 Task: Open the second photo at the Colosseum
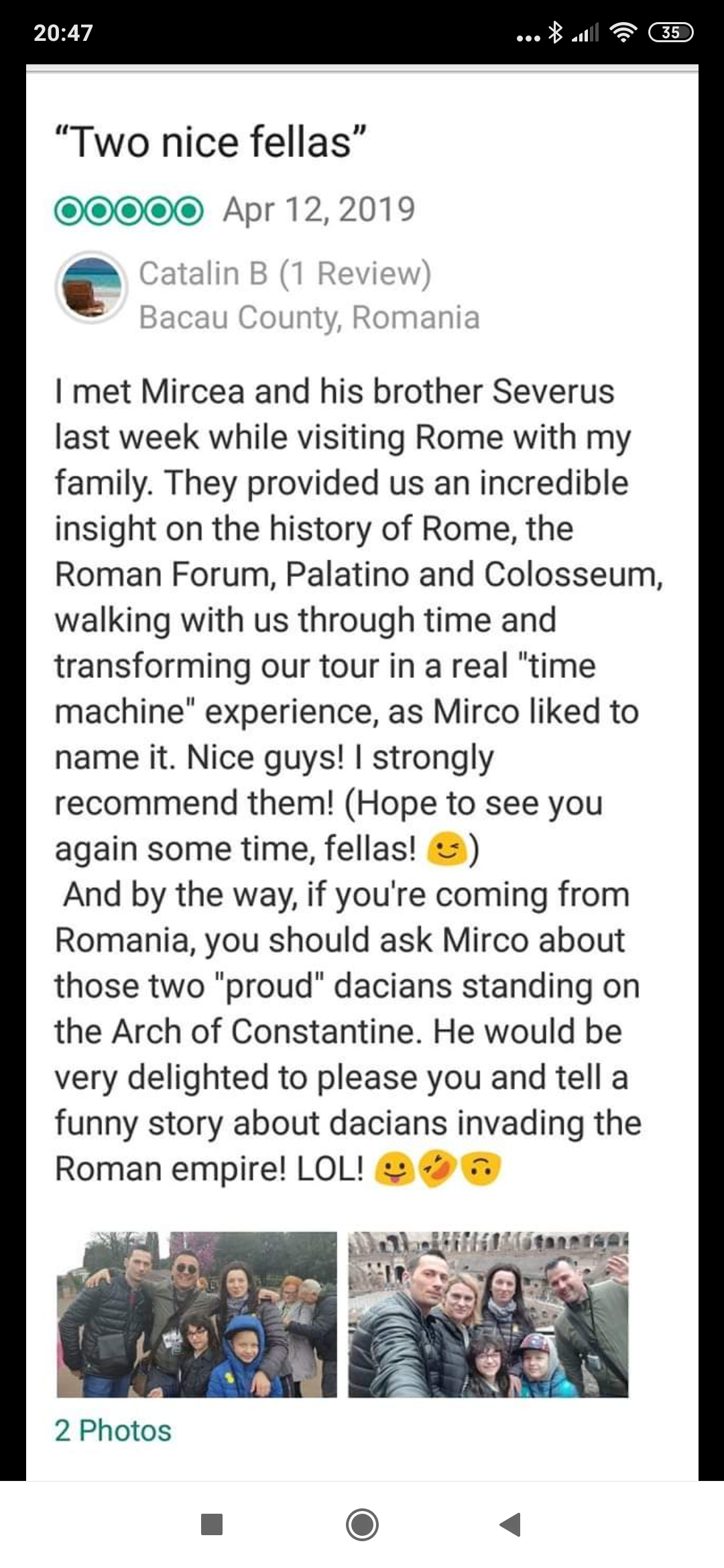(488, 1314)
